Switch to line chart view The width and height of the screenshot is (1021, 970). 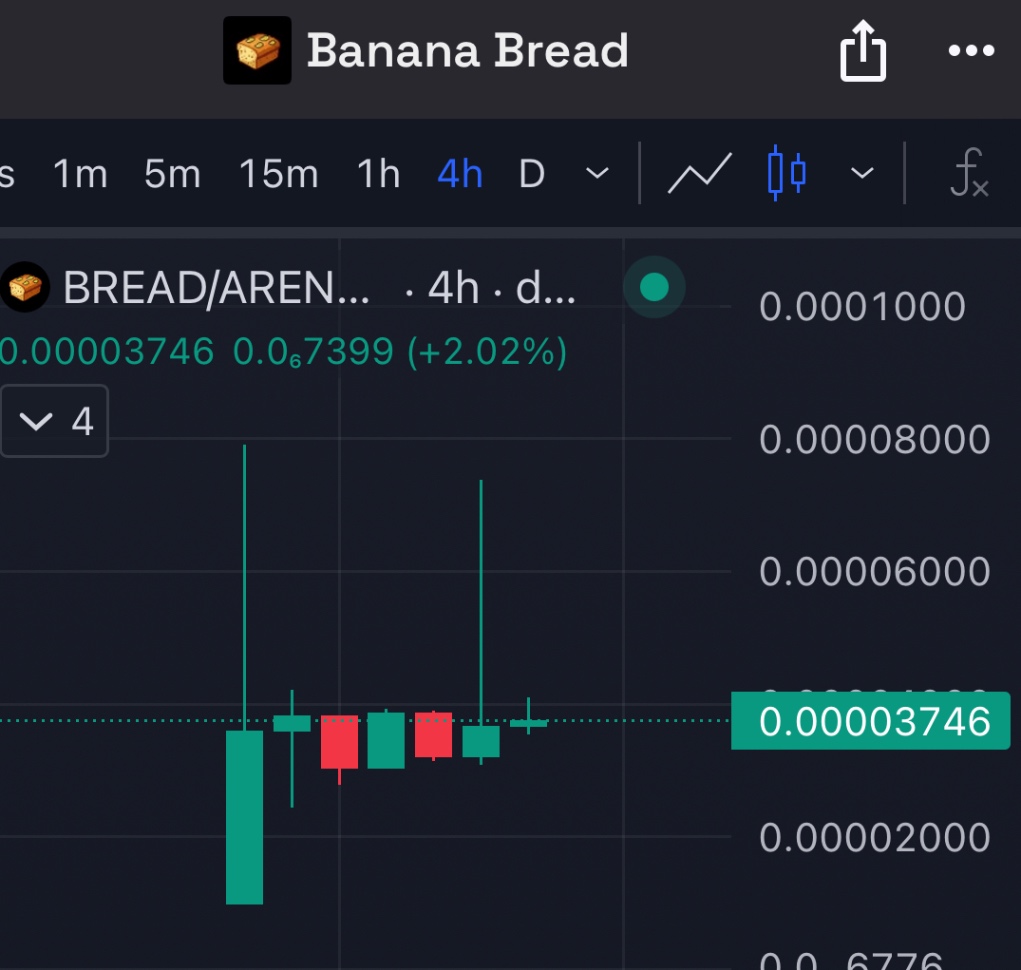[x=700, y=174]
